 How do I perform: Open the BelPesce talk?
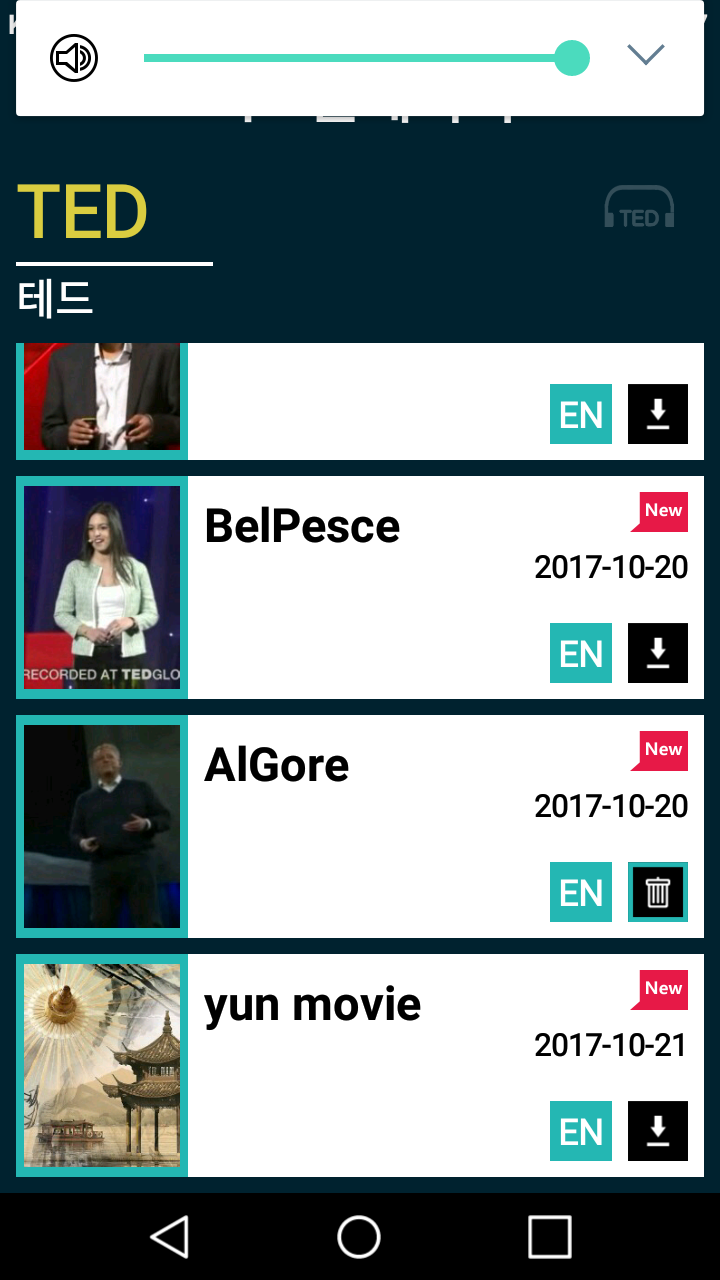[x=302, y=527]
